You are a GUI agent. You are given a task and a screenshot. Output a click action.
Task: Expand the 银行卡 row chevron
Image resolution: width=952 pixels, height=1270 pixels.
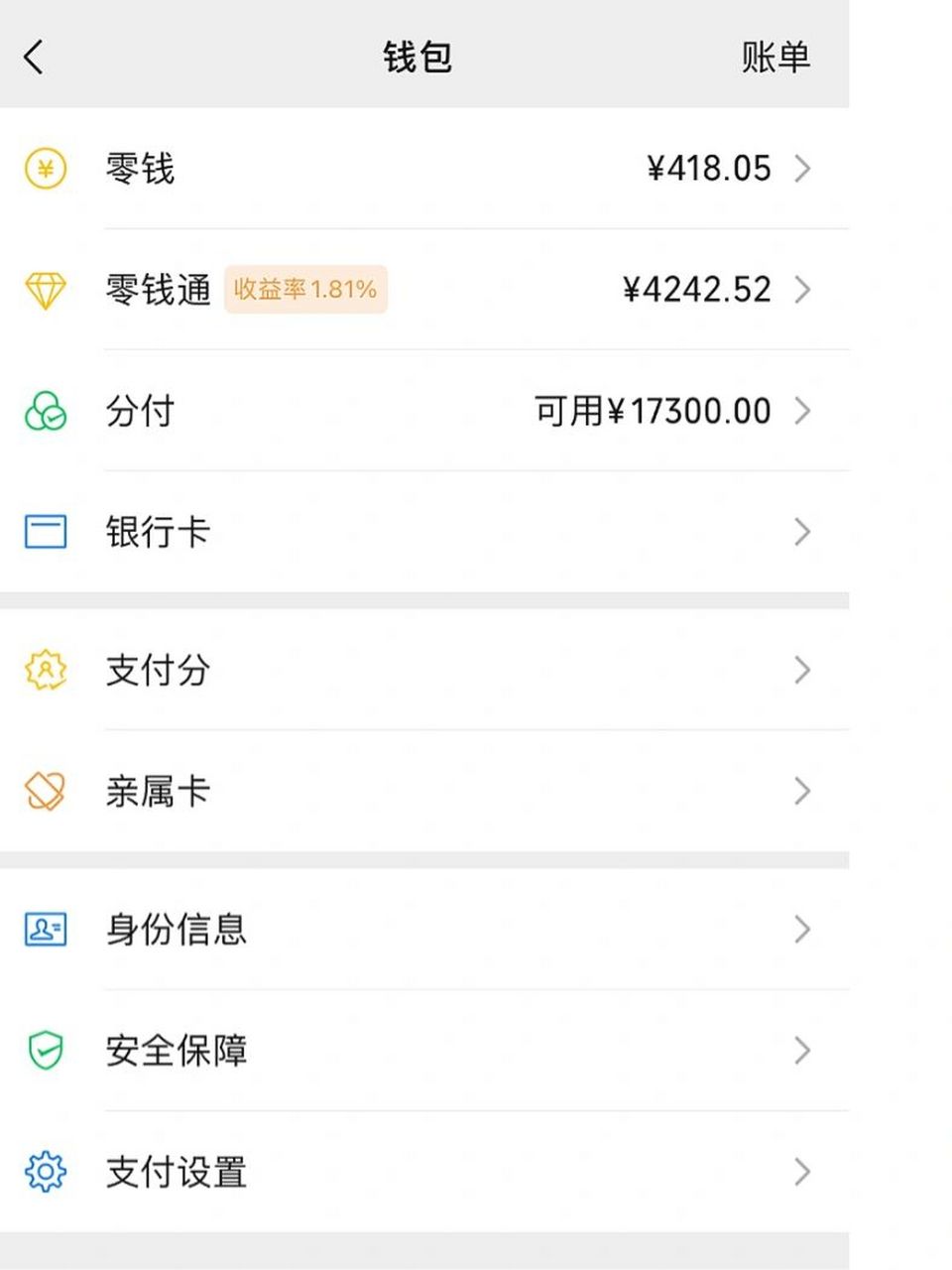click(804, 532)
